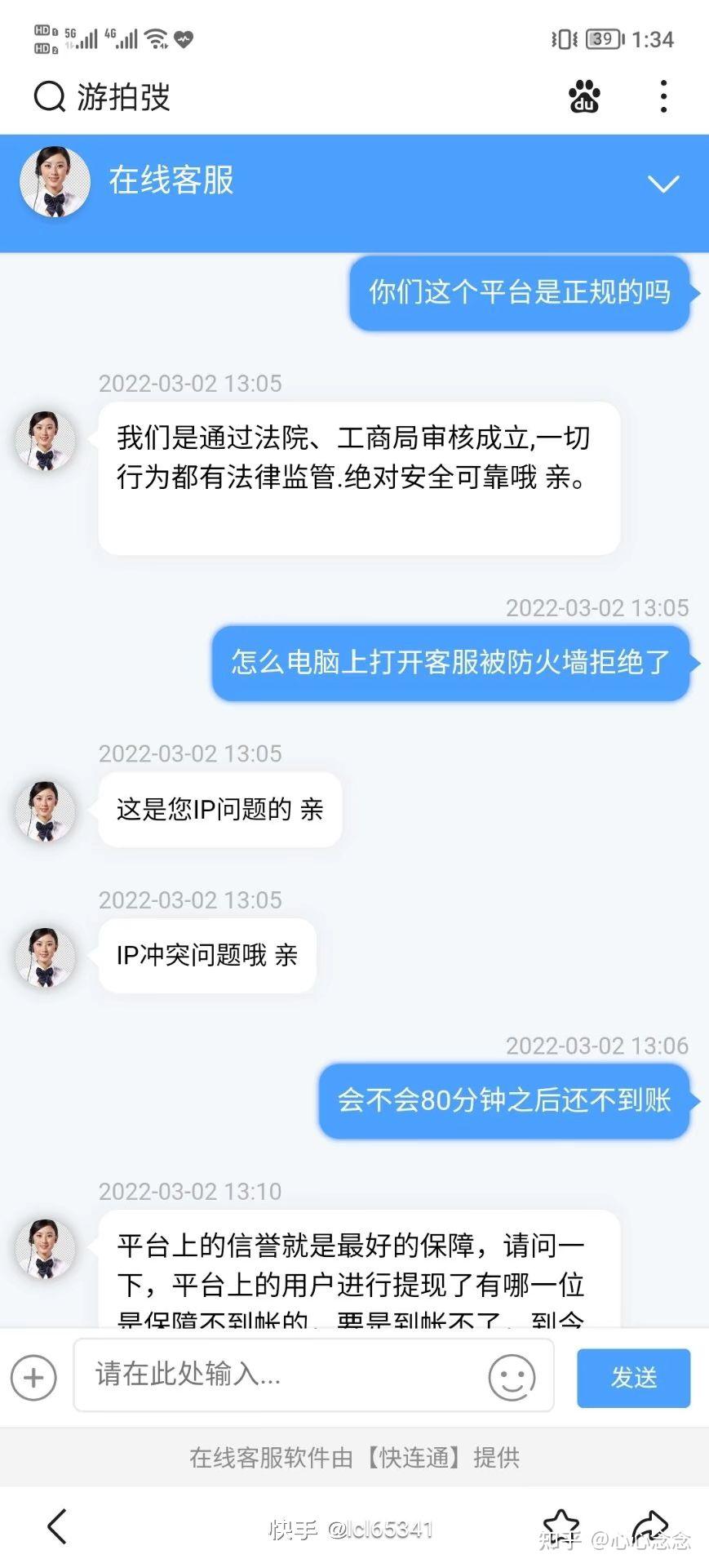Tap the Baidu paw icon
The width and height of the screenshot is (709, 1568).
tap(584, 96)
